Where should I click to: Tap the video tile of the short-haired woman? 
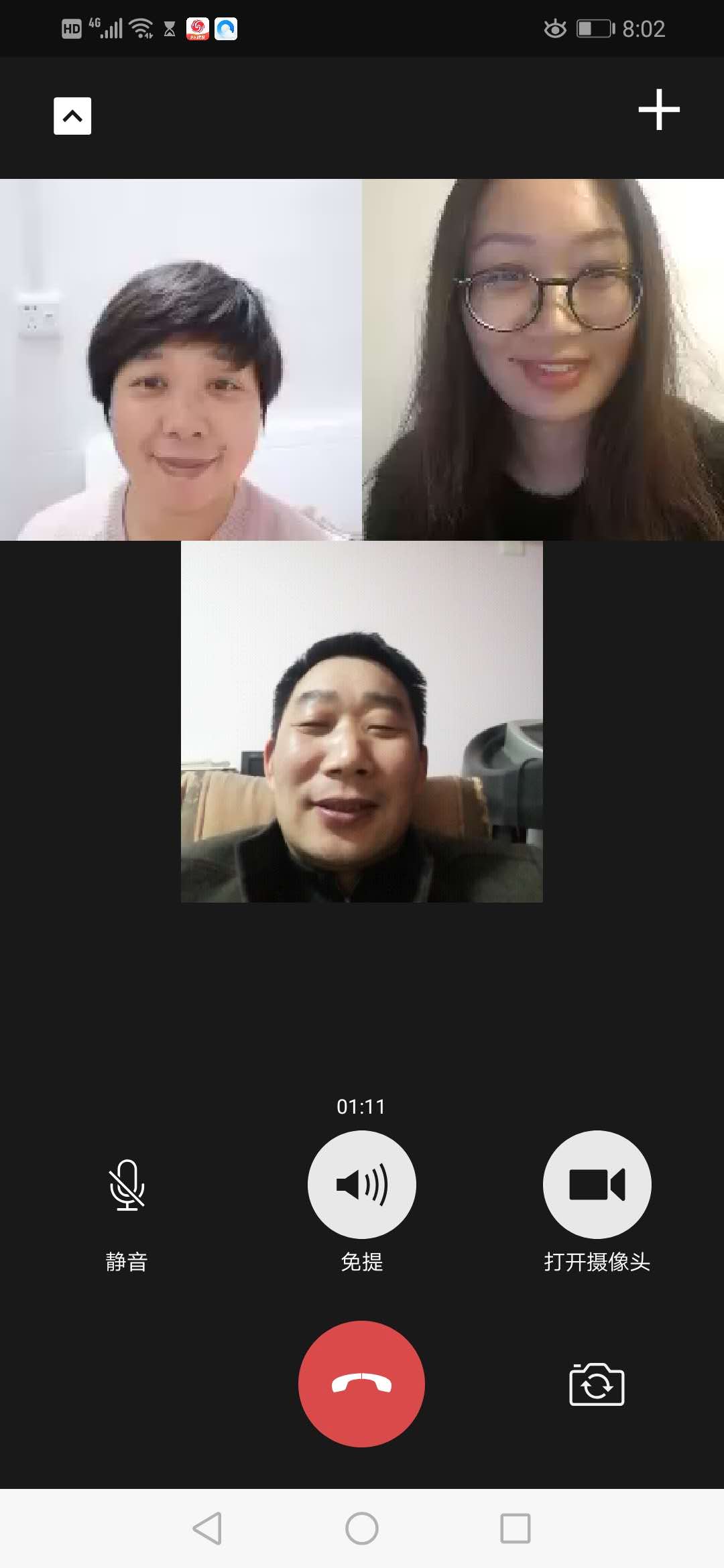pyautogui.click(x=181, y=360)
